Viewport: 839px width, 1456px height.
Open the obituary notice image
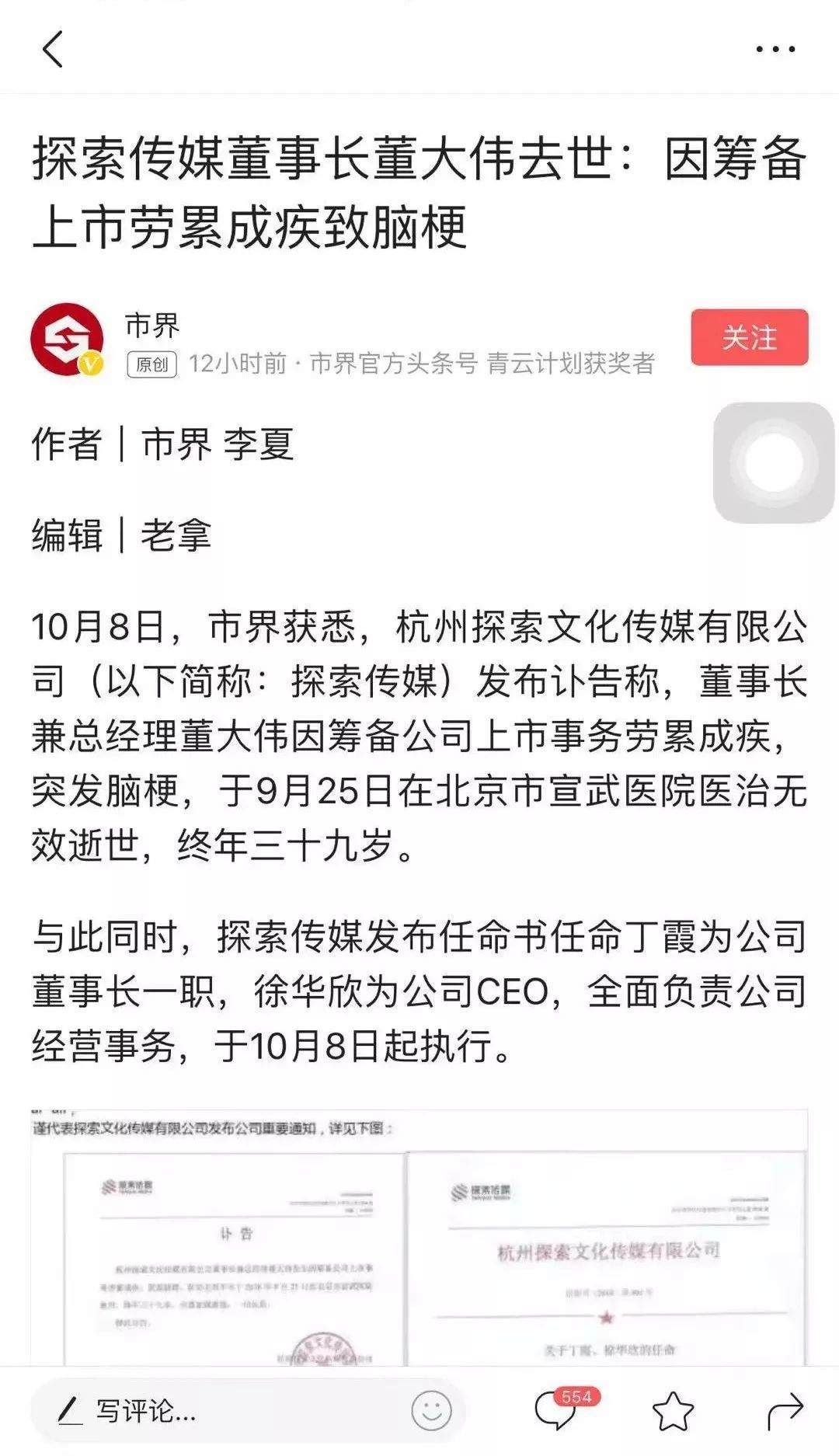[x=235, y=1259]
